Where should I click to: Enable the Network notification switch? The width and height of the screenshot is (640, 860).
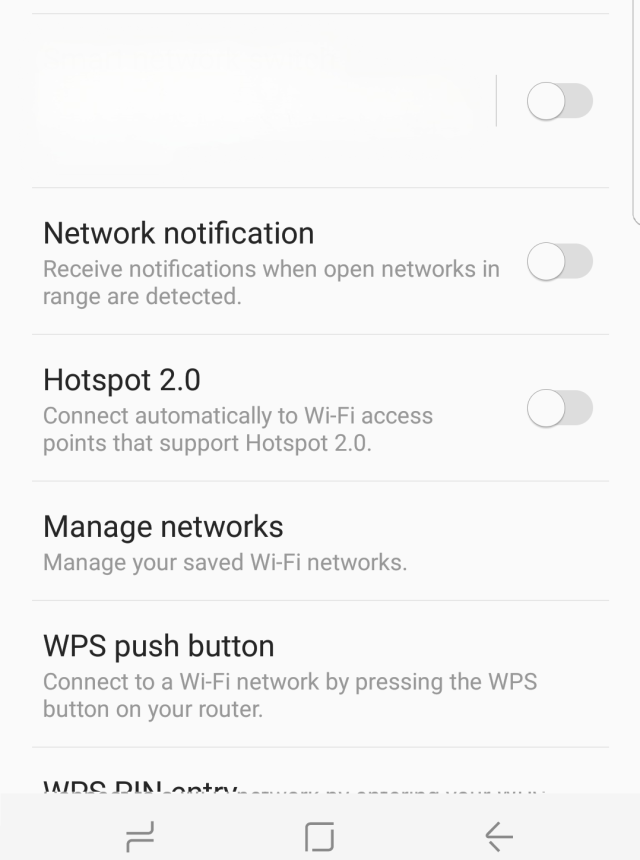[559, 263]
